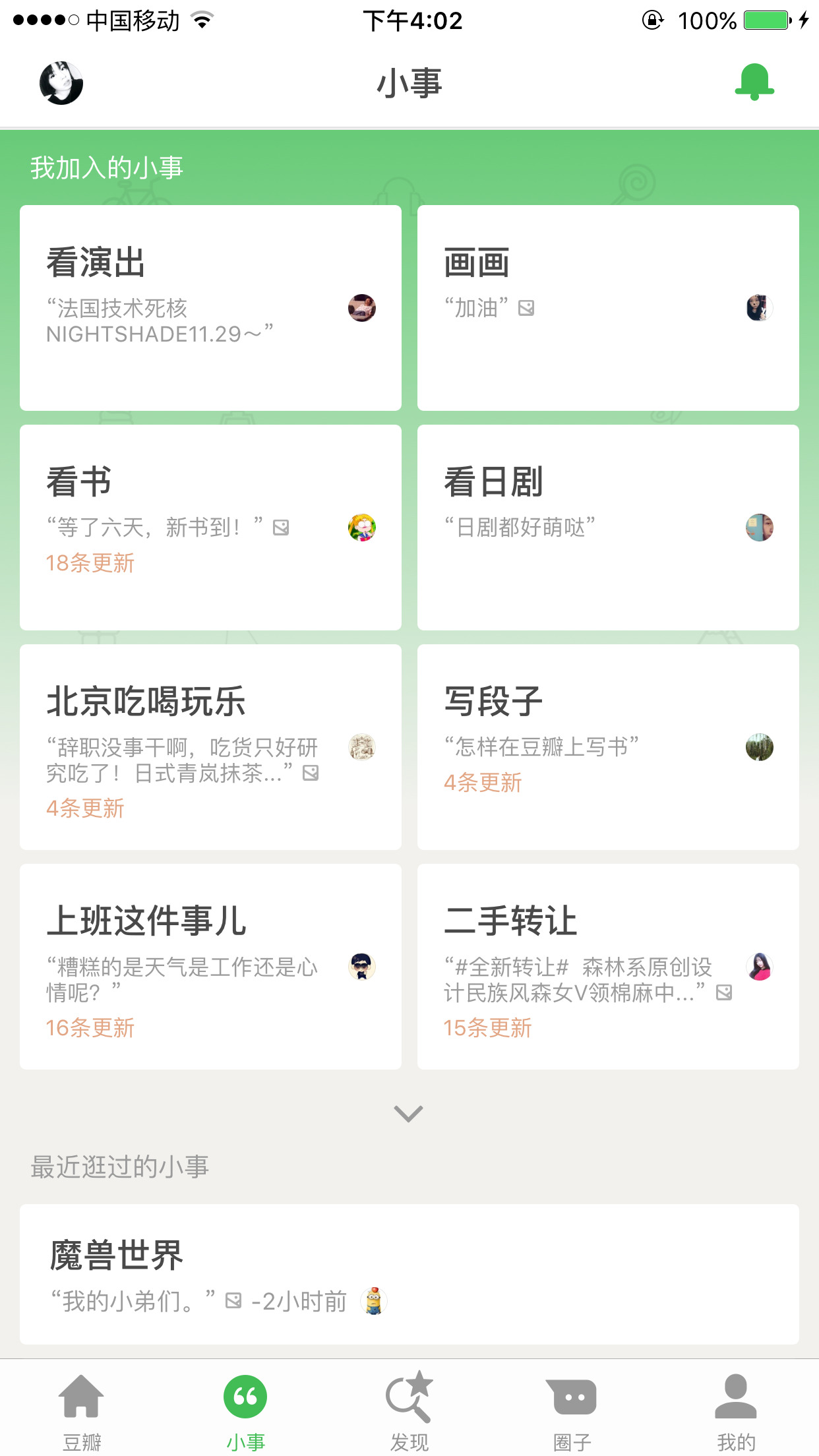Open the notifications bell
819x1456 pixels.
(754, 82)
